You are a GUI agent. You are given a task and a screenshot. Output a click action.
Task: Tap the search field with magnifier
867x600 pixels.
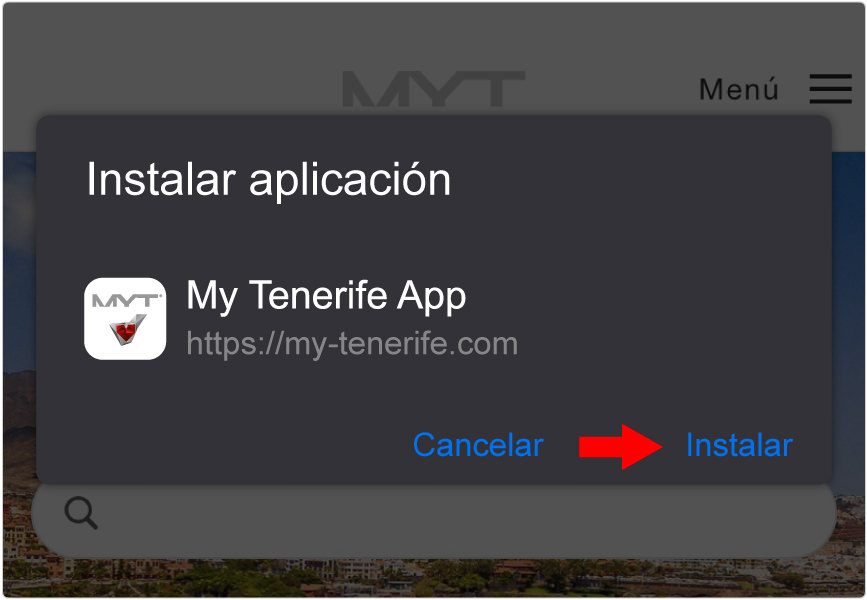click(x=432, y=517)
